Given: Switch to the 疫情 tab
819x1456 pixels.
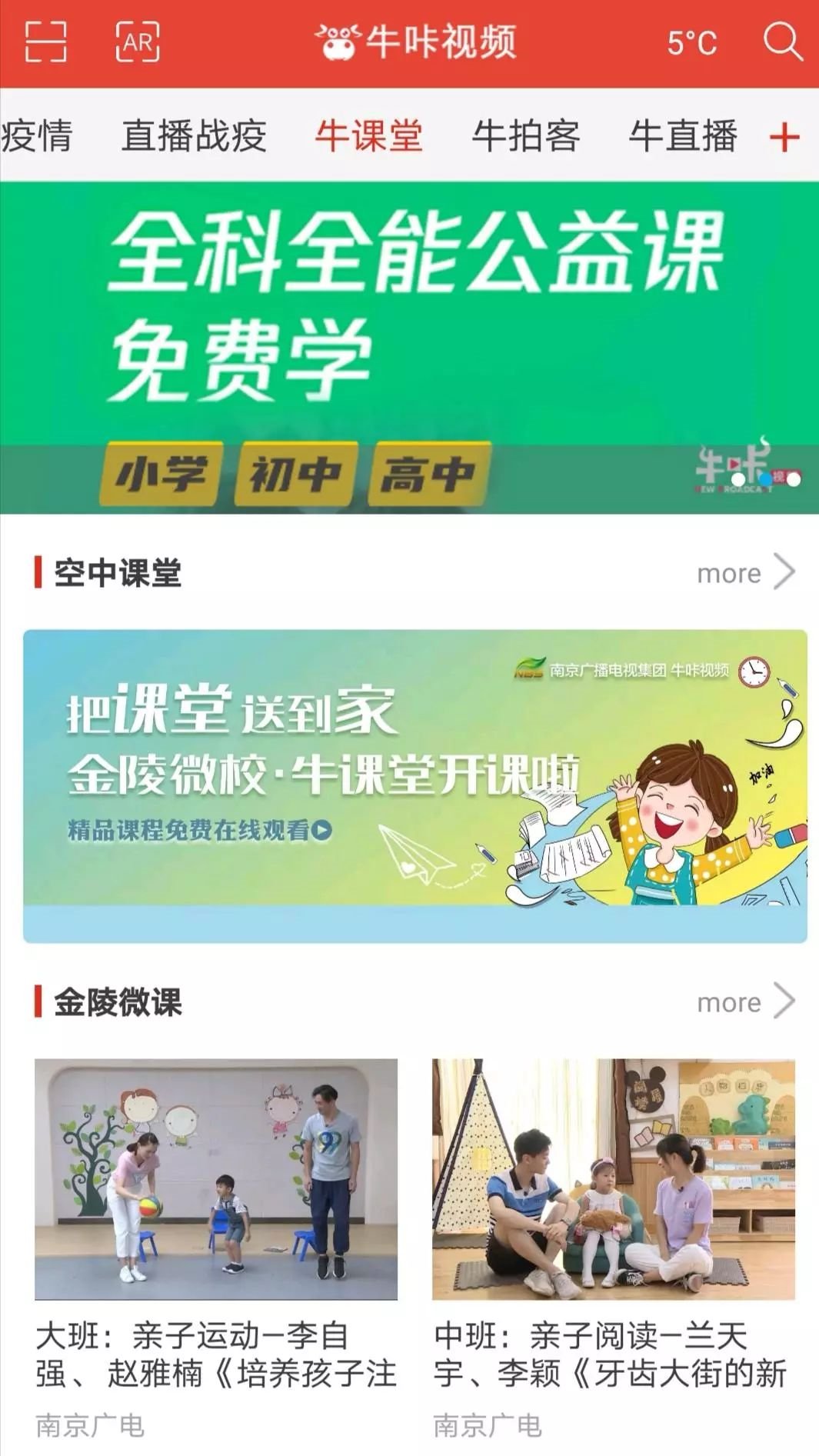Looking at the screenshot, I should (36, 136).
